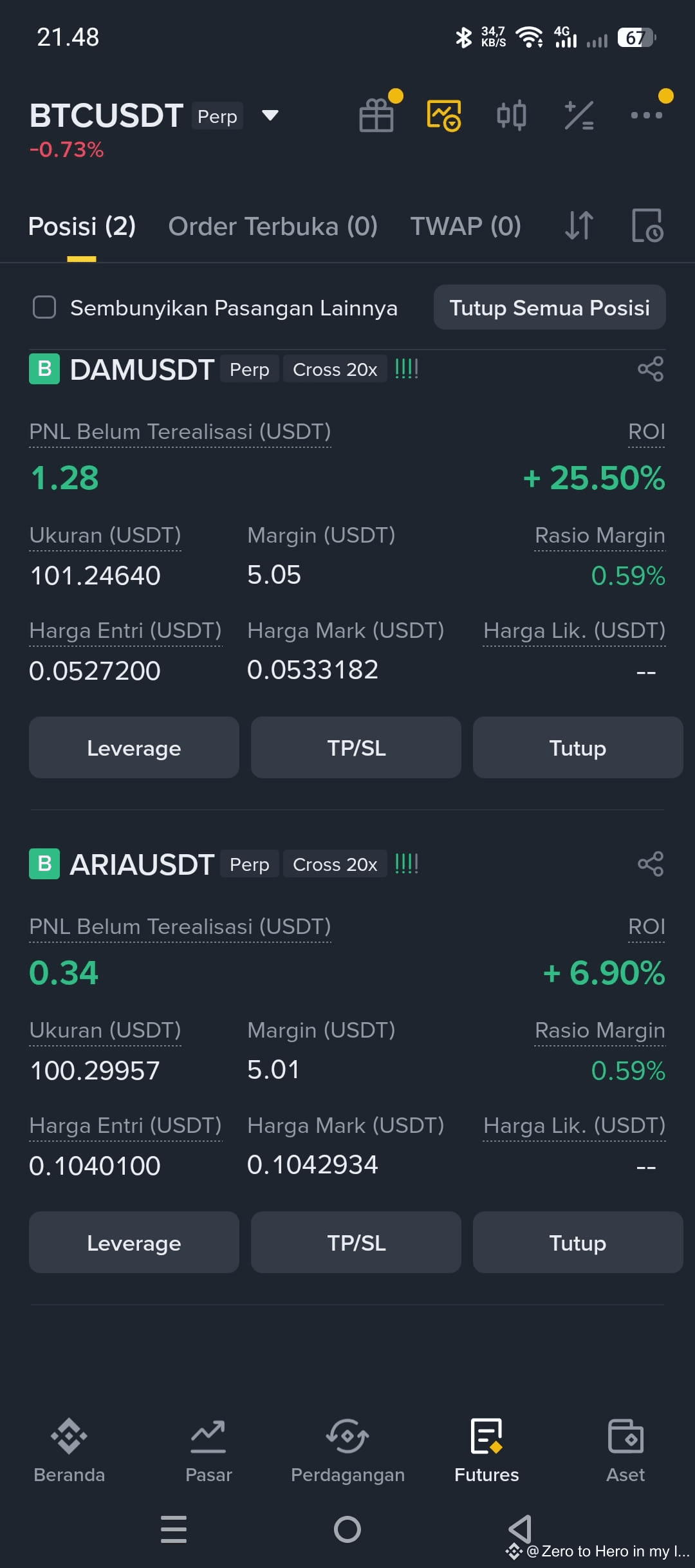The height and width of the screenshot is (1568, 695).
Task: Adjust Leverage for DAMUSDT position
Action: (x=134, y=747)
